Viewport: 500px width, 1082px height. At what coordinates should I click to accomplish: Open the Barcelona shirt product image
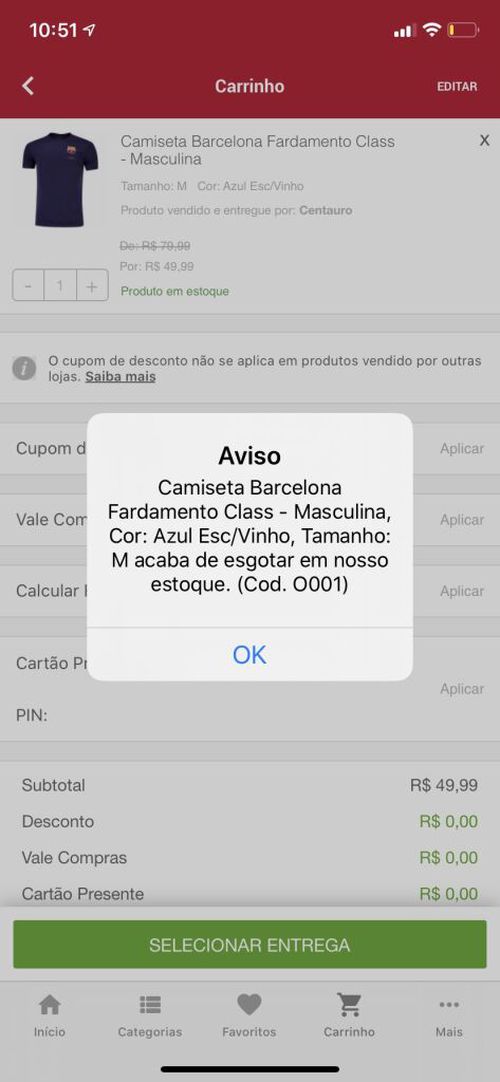(60, 180)
